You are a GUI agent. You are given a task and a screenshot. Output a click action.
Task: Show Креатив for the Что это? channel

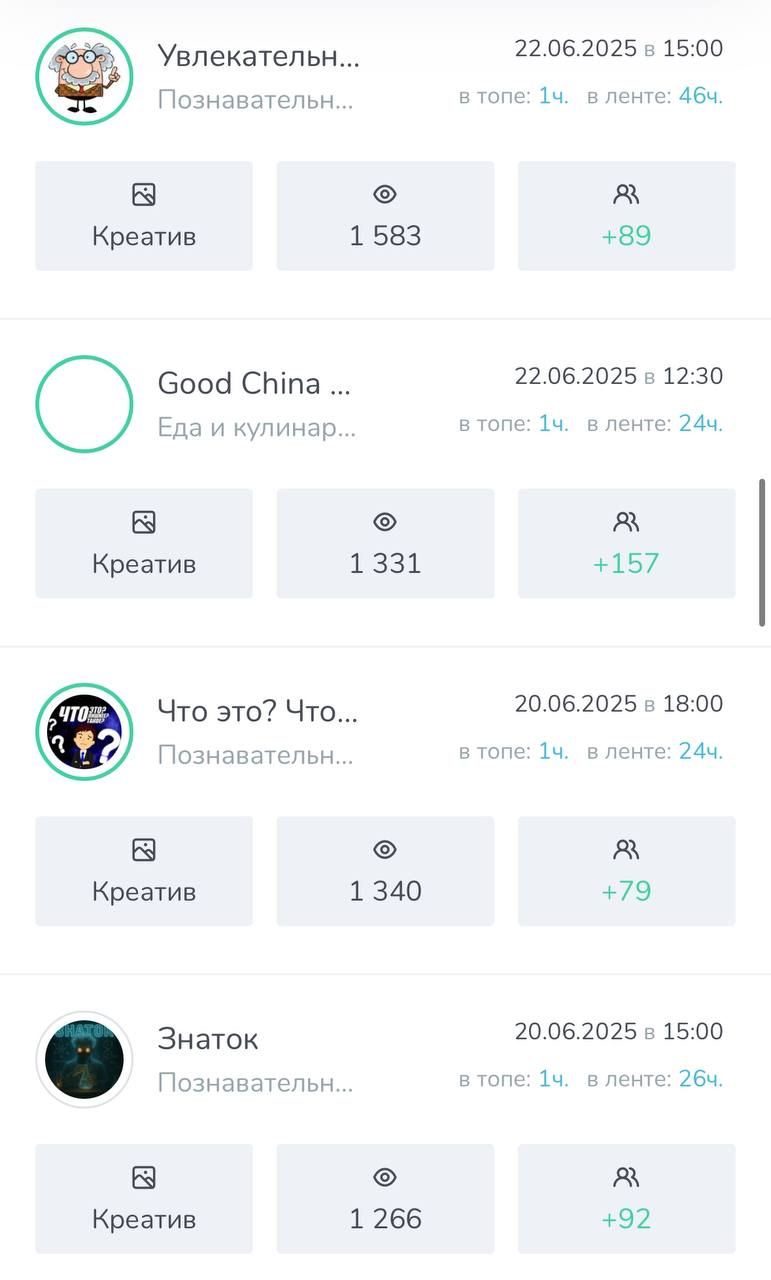[144, 871]
